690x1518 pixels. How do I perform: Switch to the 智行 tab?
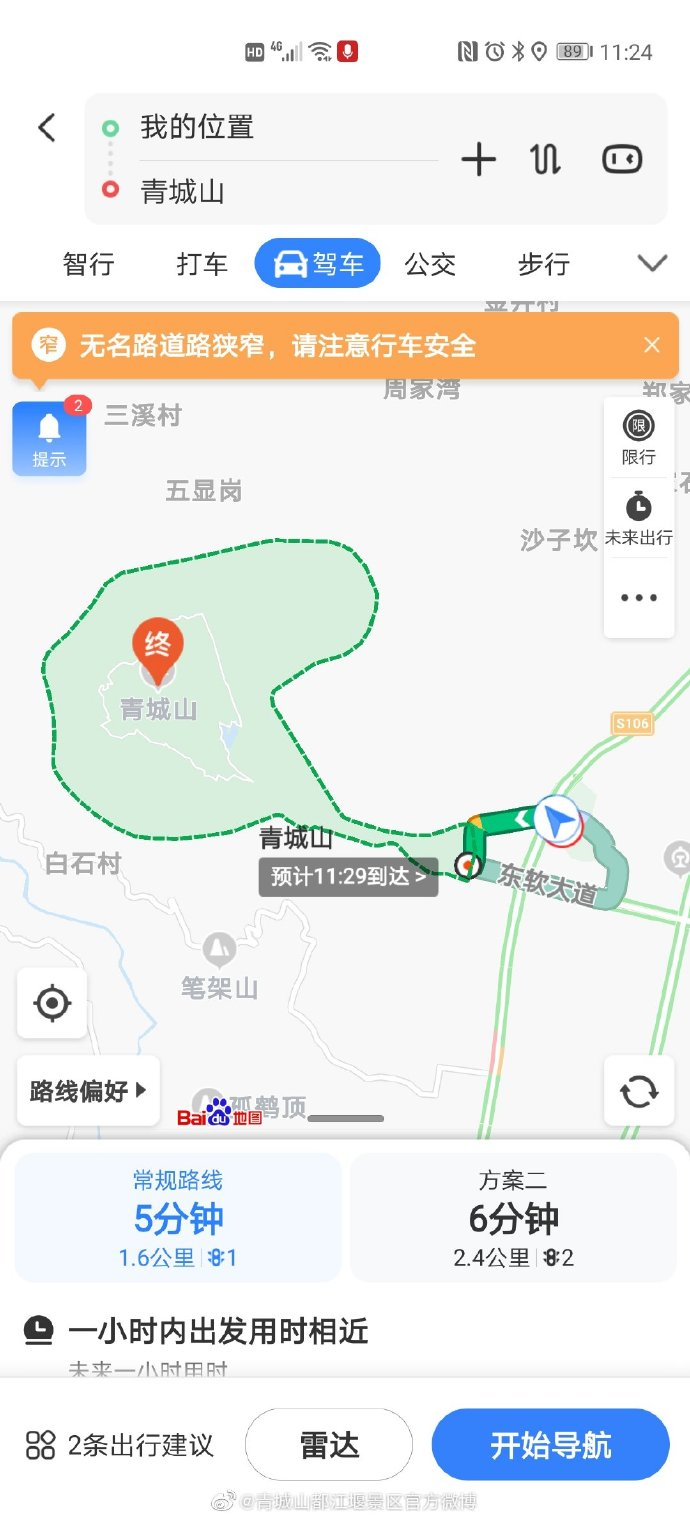coord(89,264)
